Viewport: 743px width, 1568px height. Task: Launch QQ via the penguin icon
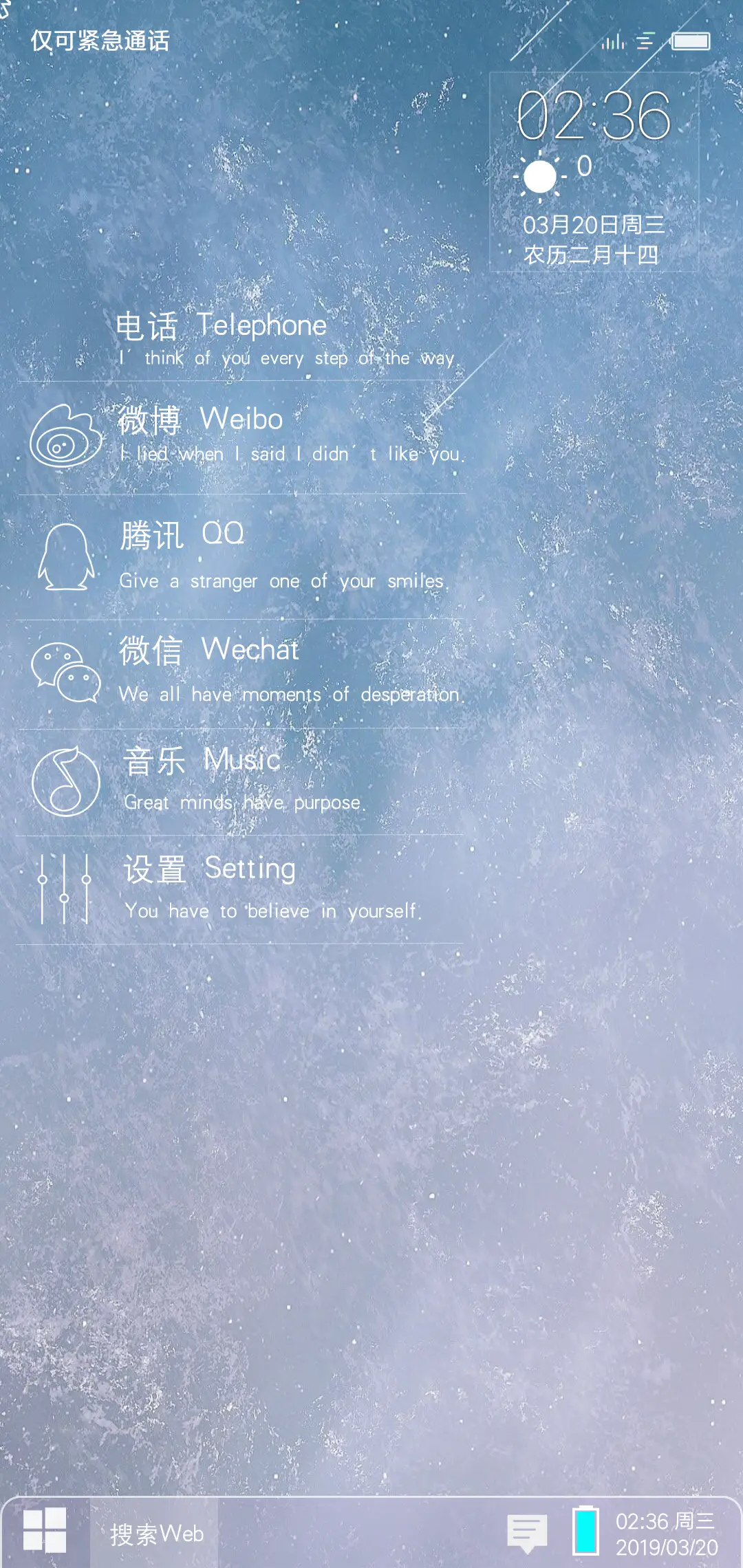click(x=65, y=556)
